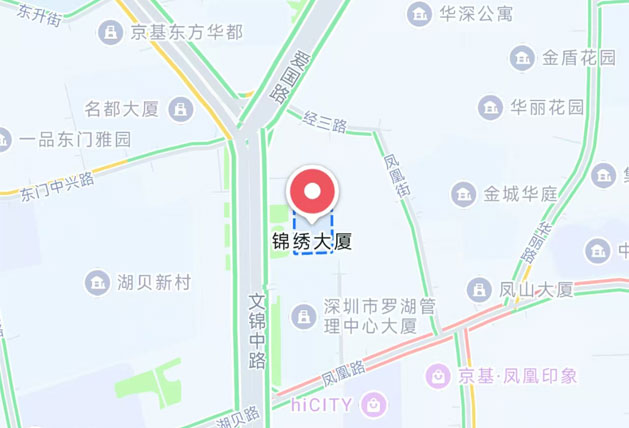Select the 凤山大厦 marker
This screenshot has height=428, width=629.
[479, 290]
